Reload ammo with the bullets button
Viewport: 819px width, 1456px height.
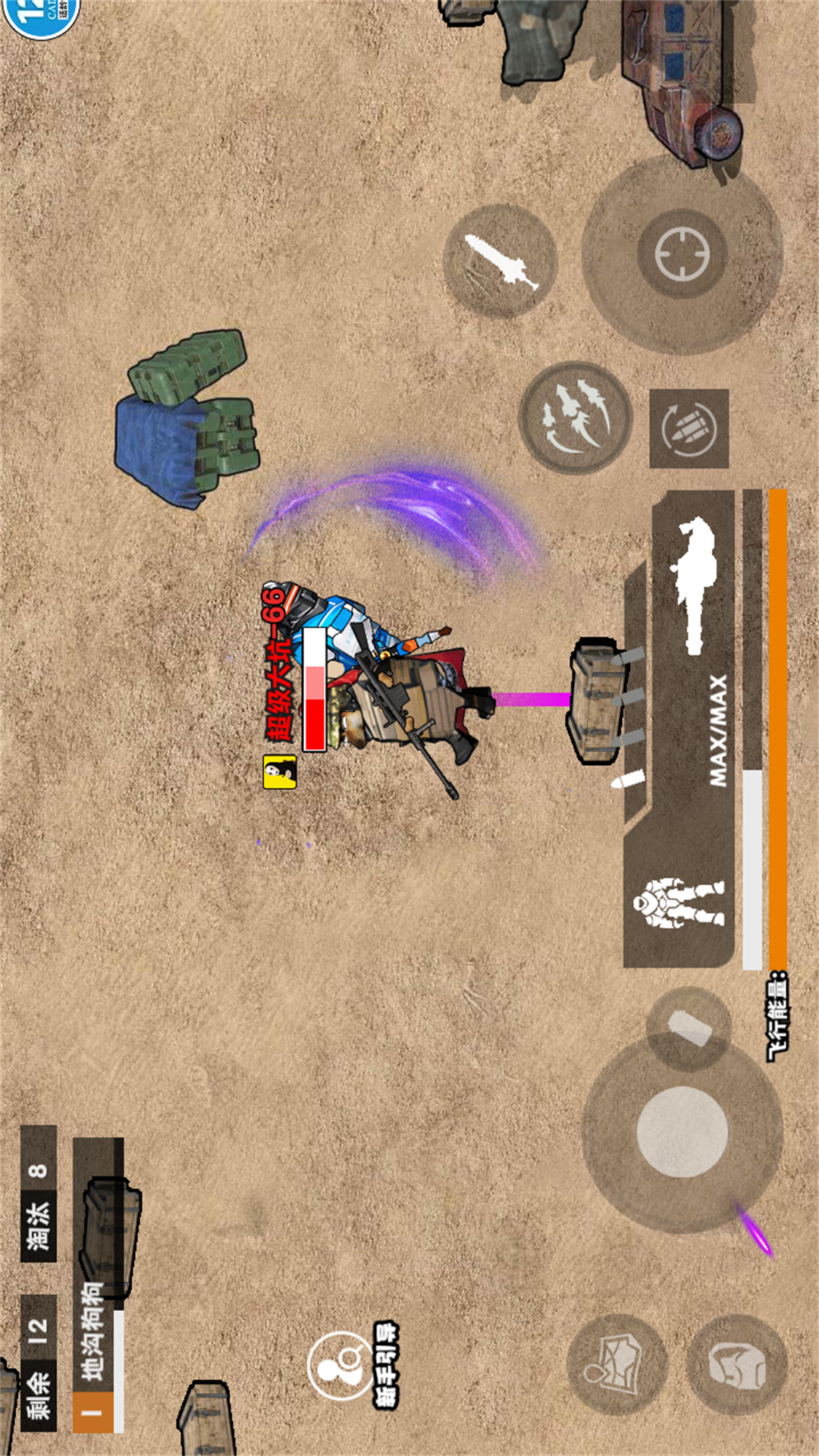click(689, 428)
